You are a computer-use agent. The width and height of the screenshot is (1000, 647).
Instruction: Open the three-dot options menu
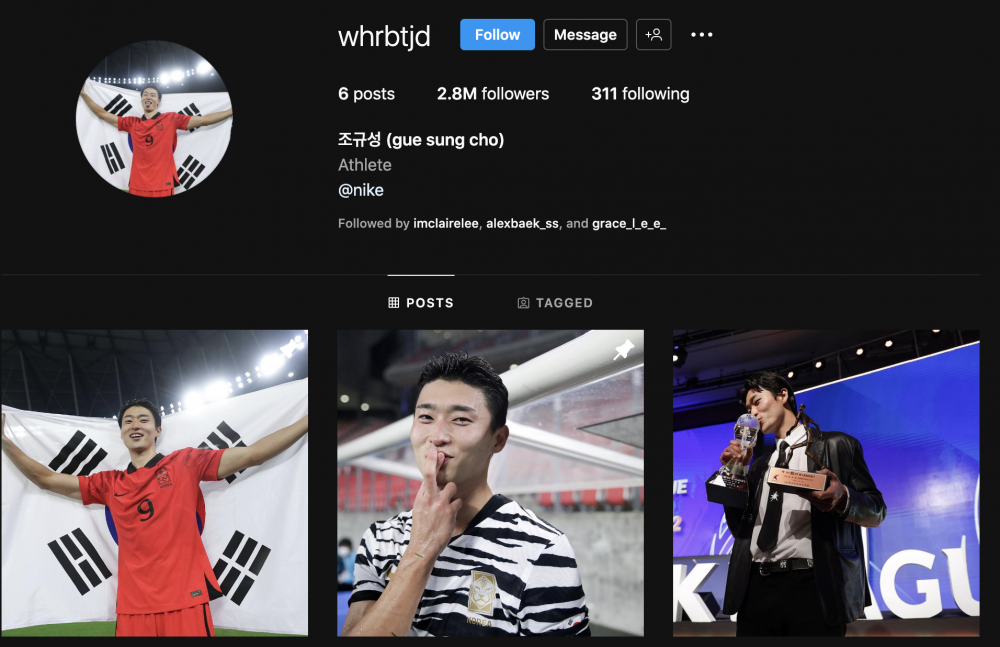click(702, 35)
